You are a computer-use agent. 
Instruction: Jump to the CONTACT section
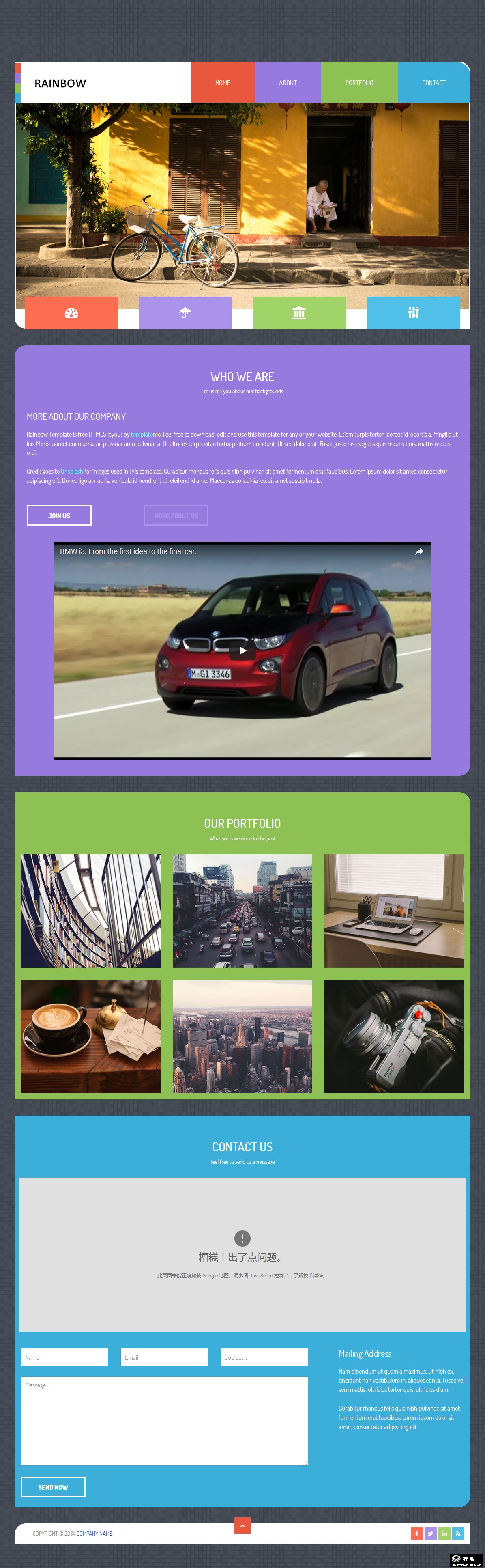pyautogui.click(x=433, y=83)
